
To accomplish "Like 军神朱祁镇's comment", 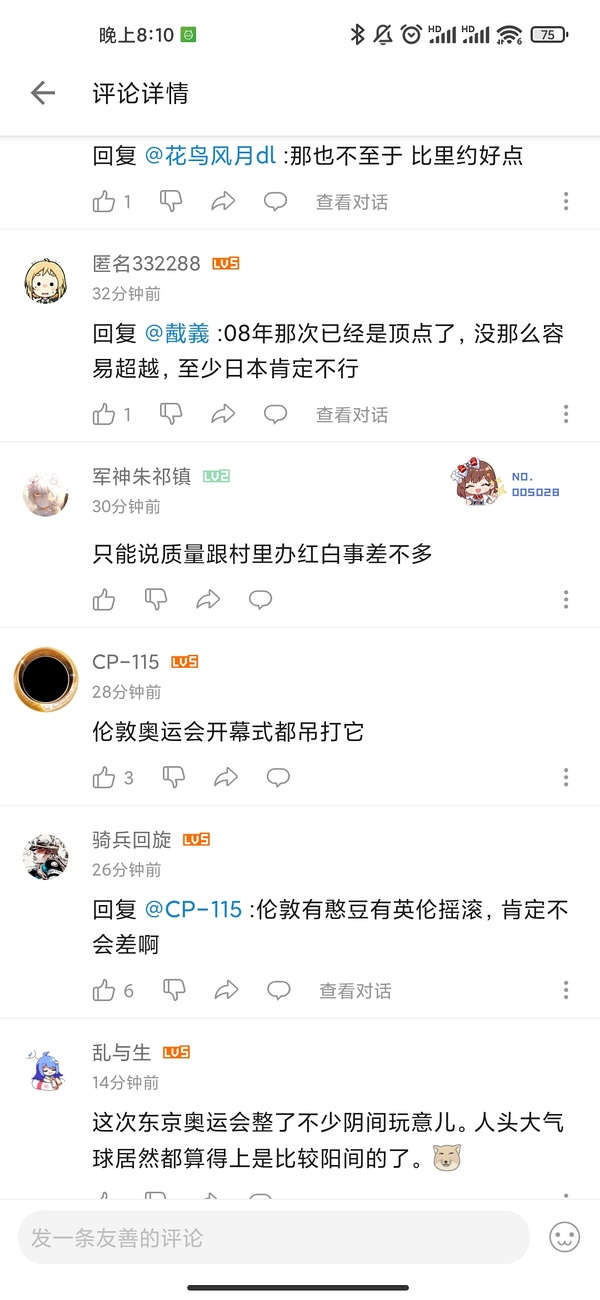I will pyautogui.click(x=105, y=600).
